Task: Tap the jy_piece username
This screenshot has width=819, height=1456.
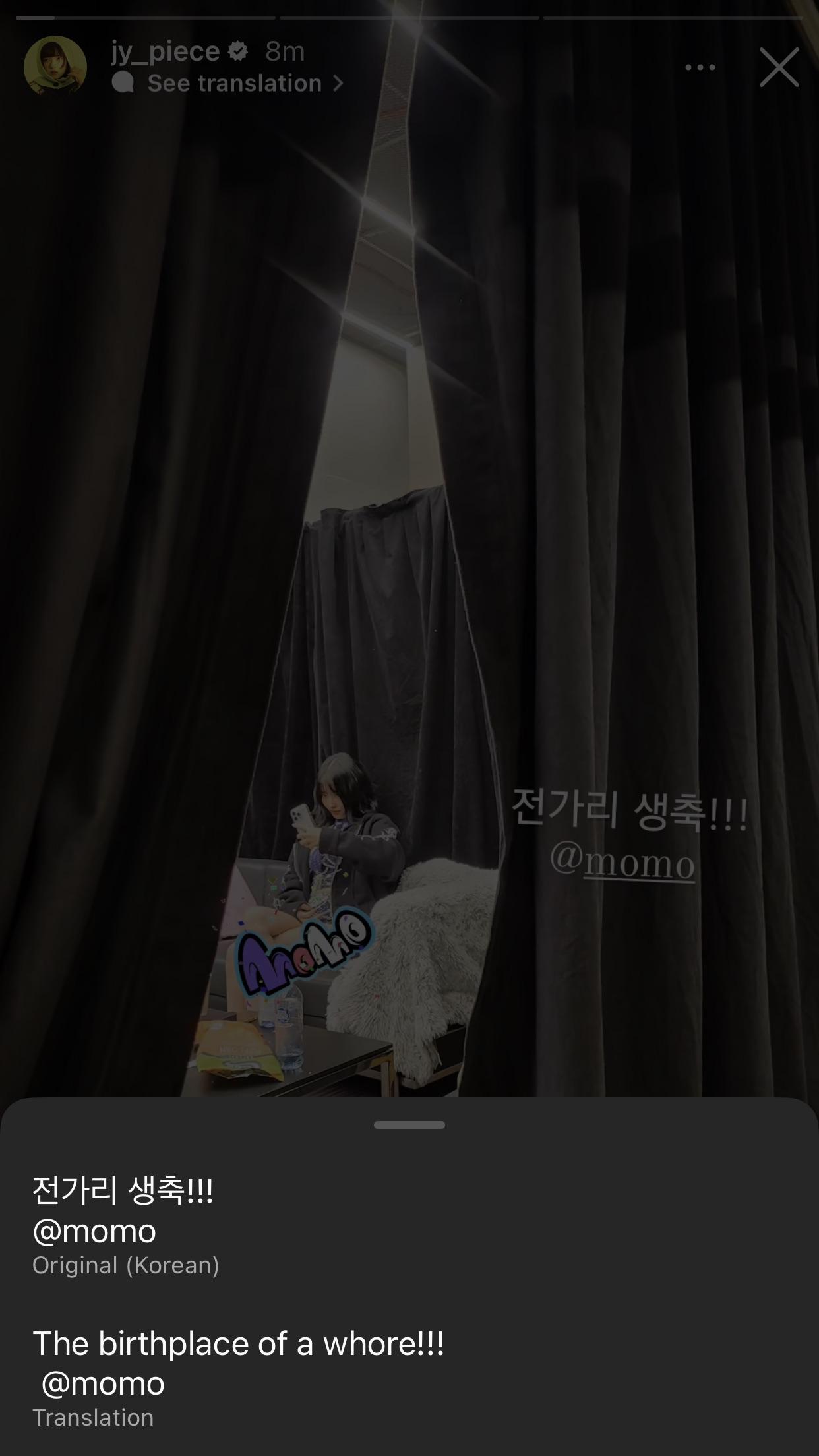Action: [x=165, y=51]
